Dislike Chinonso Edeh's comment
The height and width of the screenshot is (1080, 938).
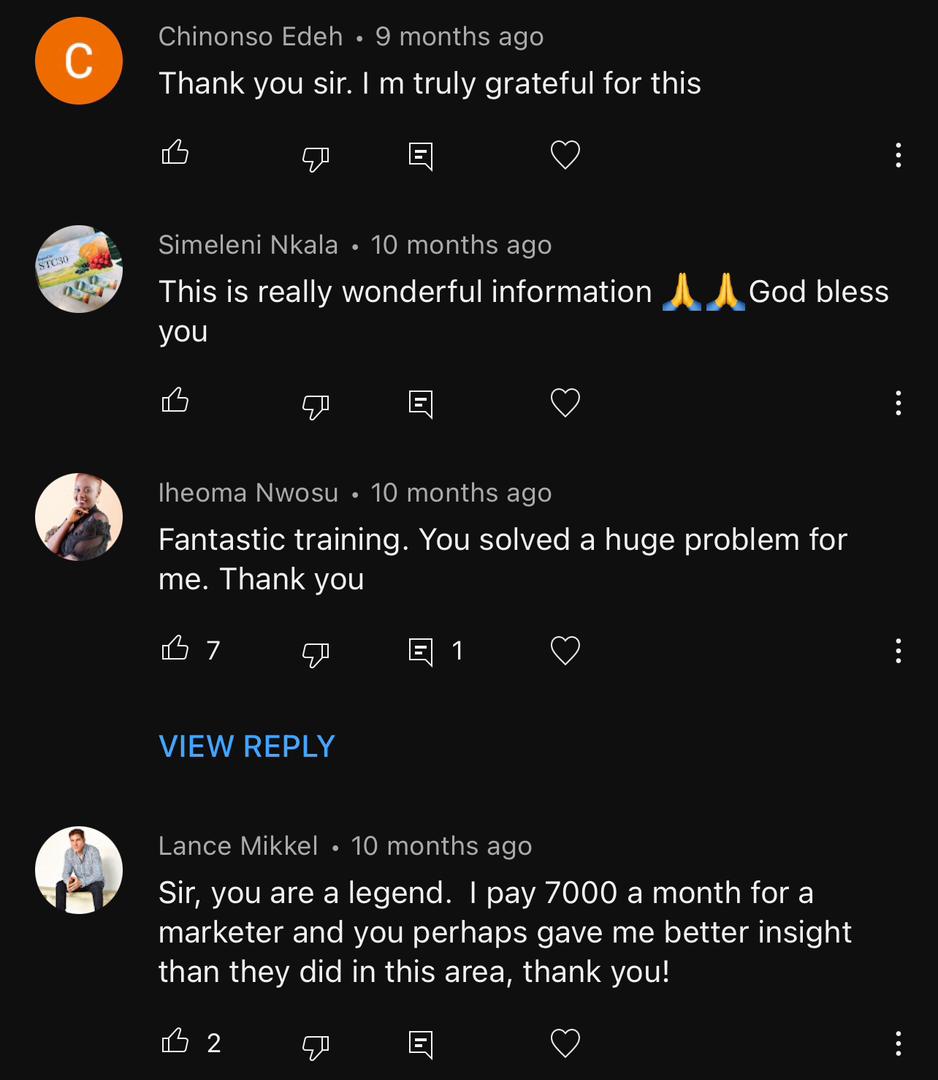pos(316,156)
